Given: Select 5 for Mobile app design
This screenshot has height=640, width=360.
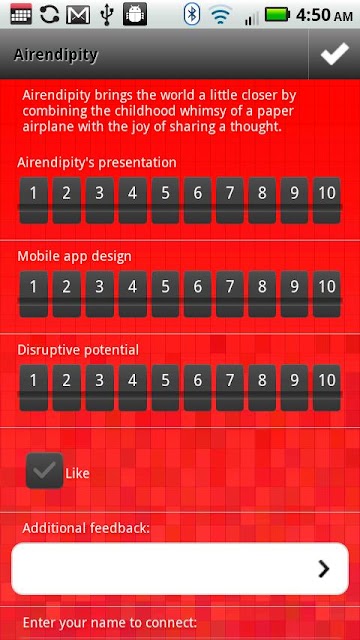Looking at the screenshot, I should (x=165, y=294).
